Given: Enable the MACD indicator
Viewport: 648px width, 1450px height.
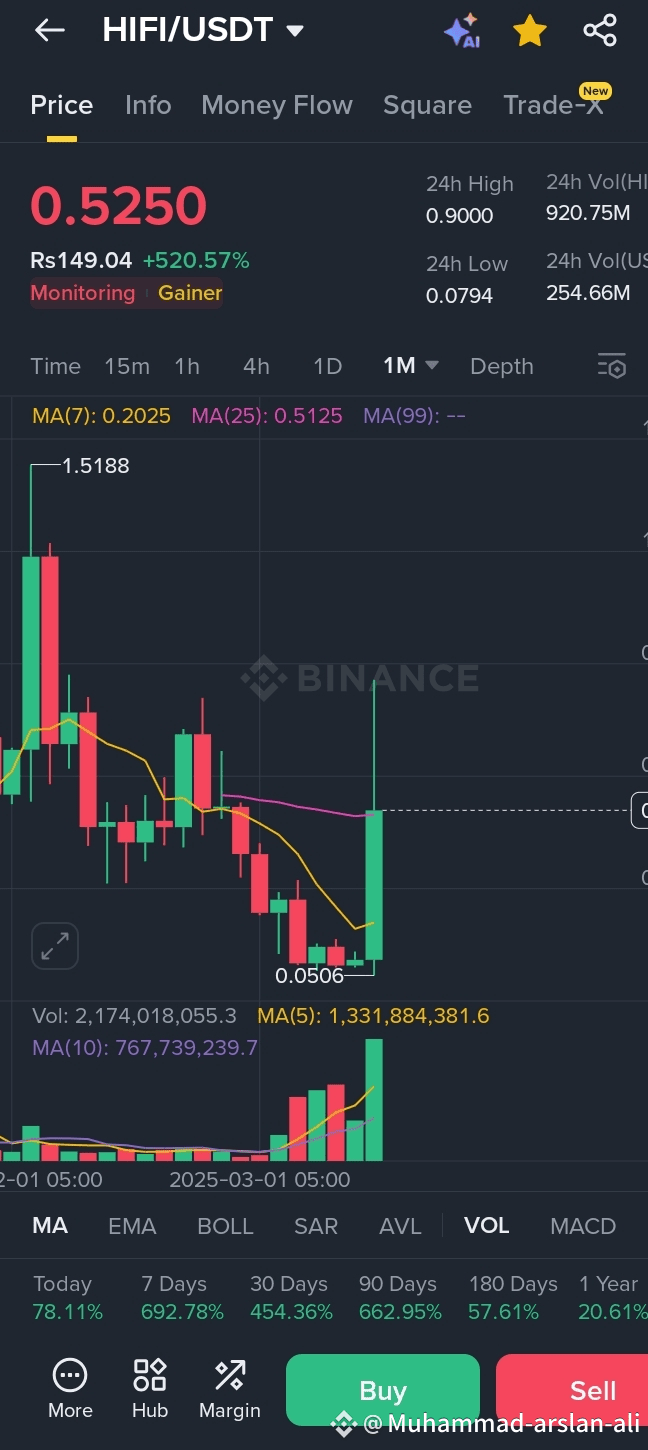Looking at the screenshot, I should point(583,1226).
